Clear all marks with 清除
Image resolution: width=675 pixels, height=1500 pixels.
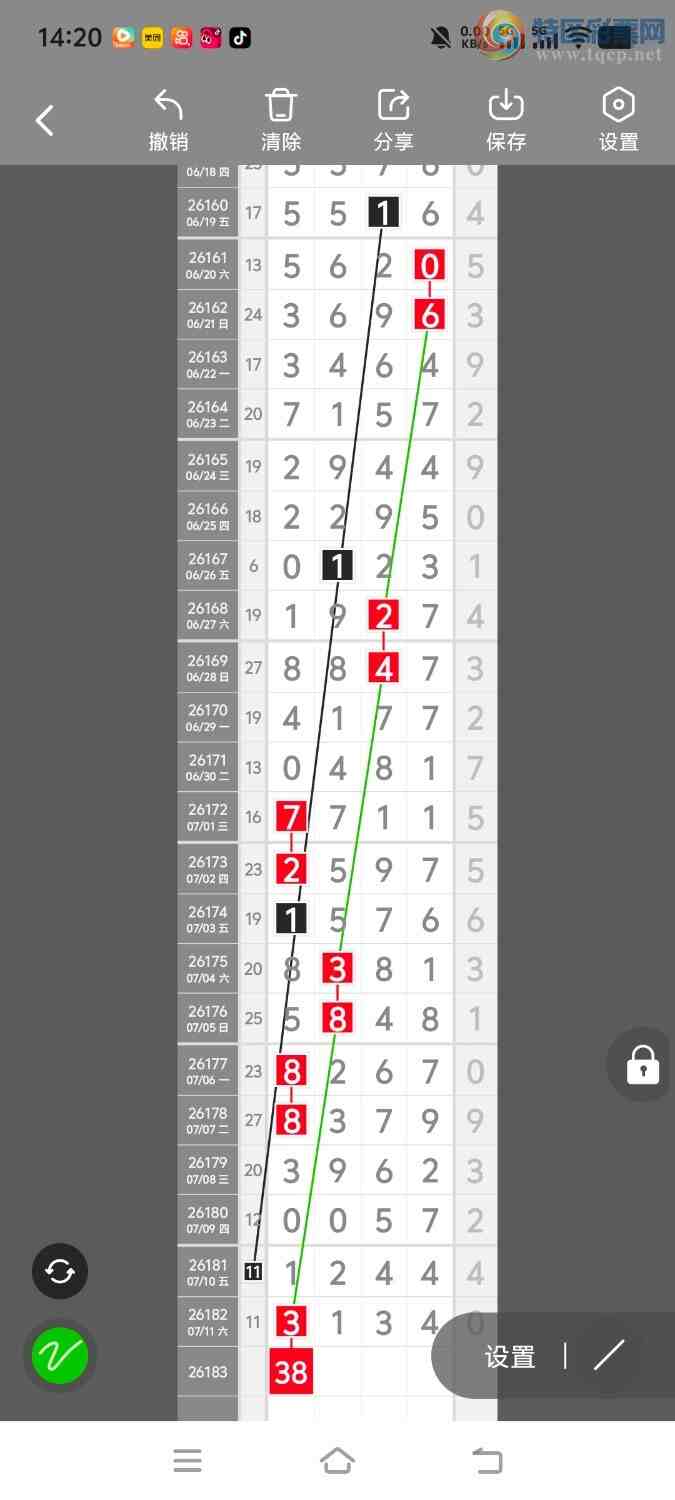coord(281,121)
